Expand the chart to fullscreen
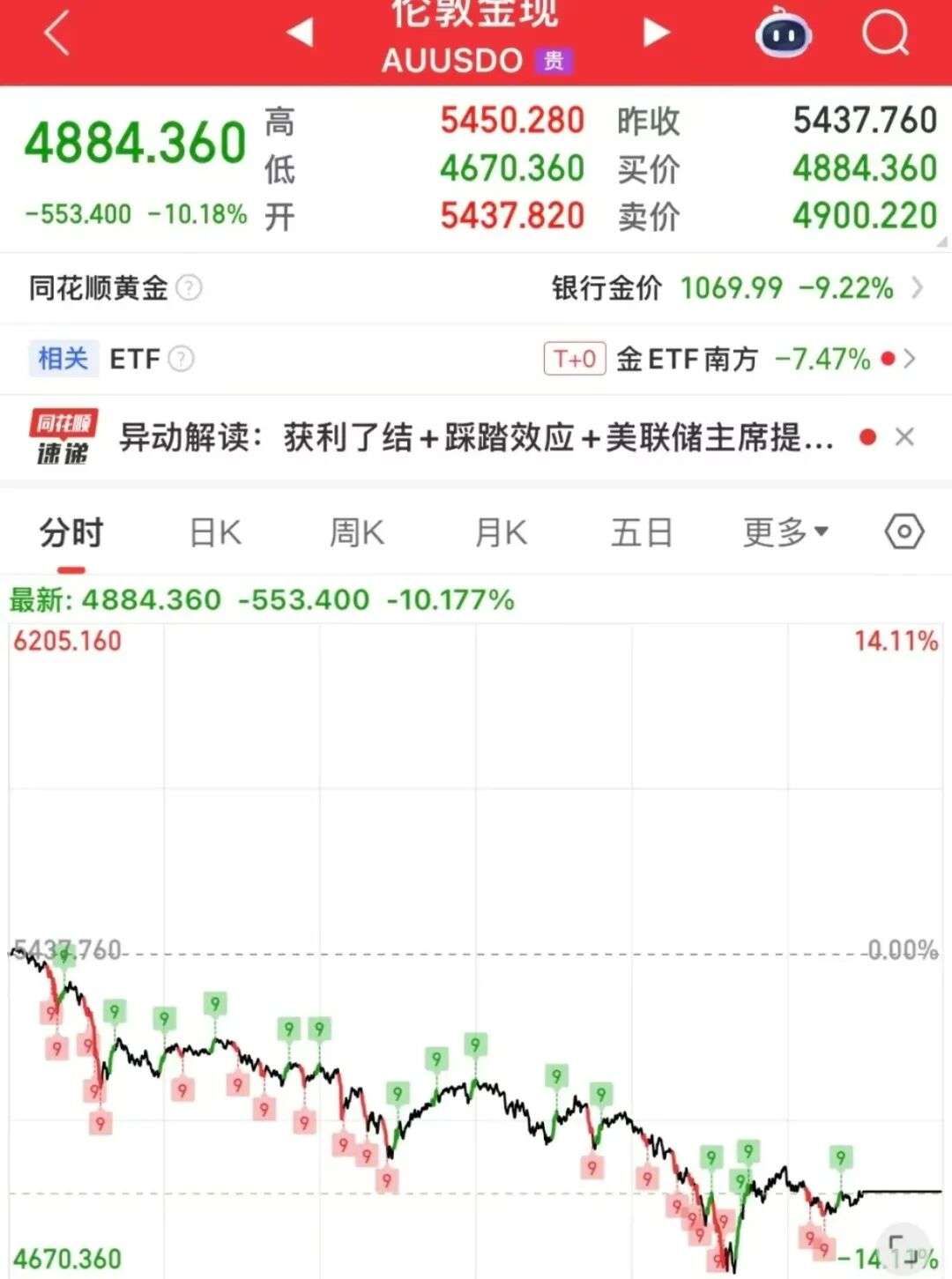Screen dimensions: 952x1279 [904, 1250]
